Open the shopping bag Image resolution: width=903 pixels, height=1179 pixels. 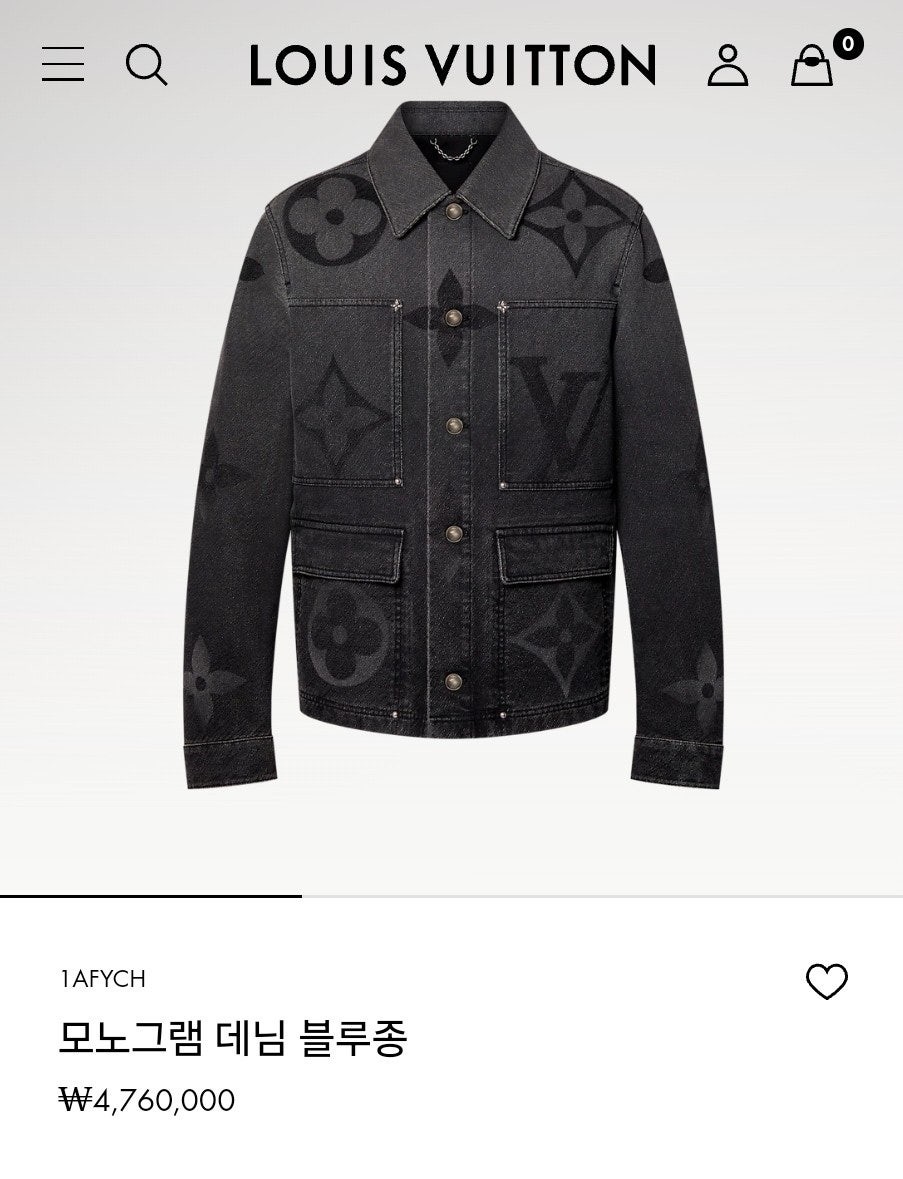812,66
